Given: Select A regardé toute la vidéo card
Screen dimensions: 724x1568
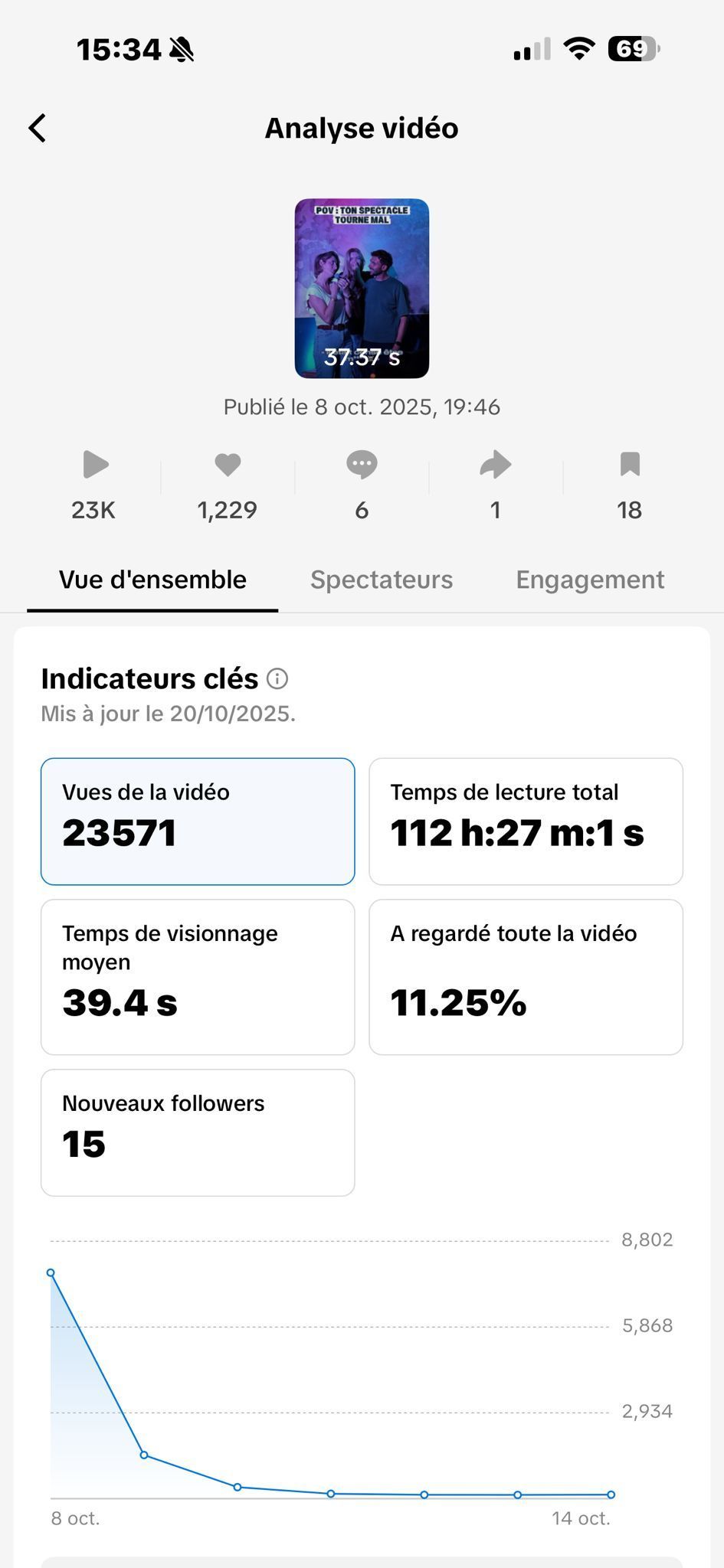Looking at the screenshot, I should [x=526, y=976].
